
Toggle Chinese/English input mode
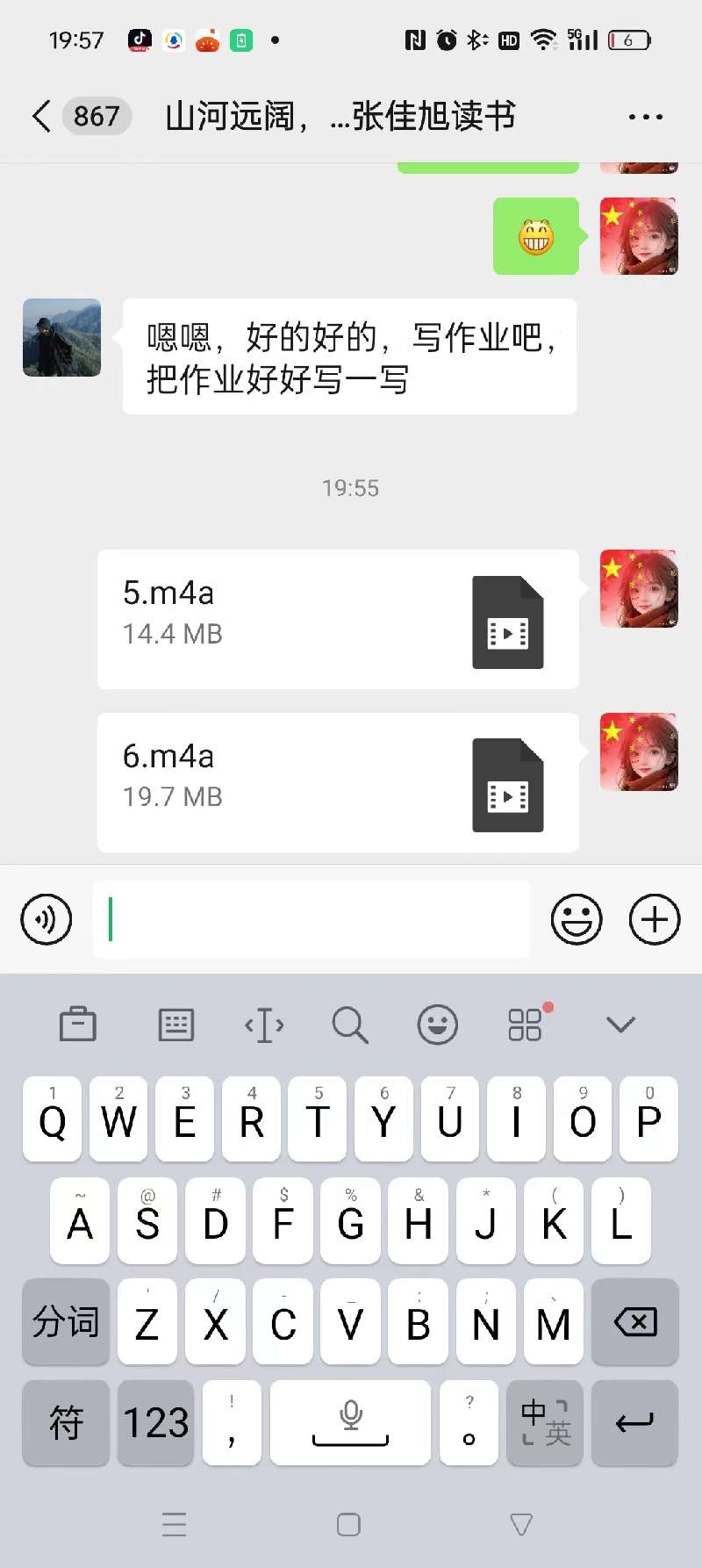[x=544, y=1422]
